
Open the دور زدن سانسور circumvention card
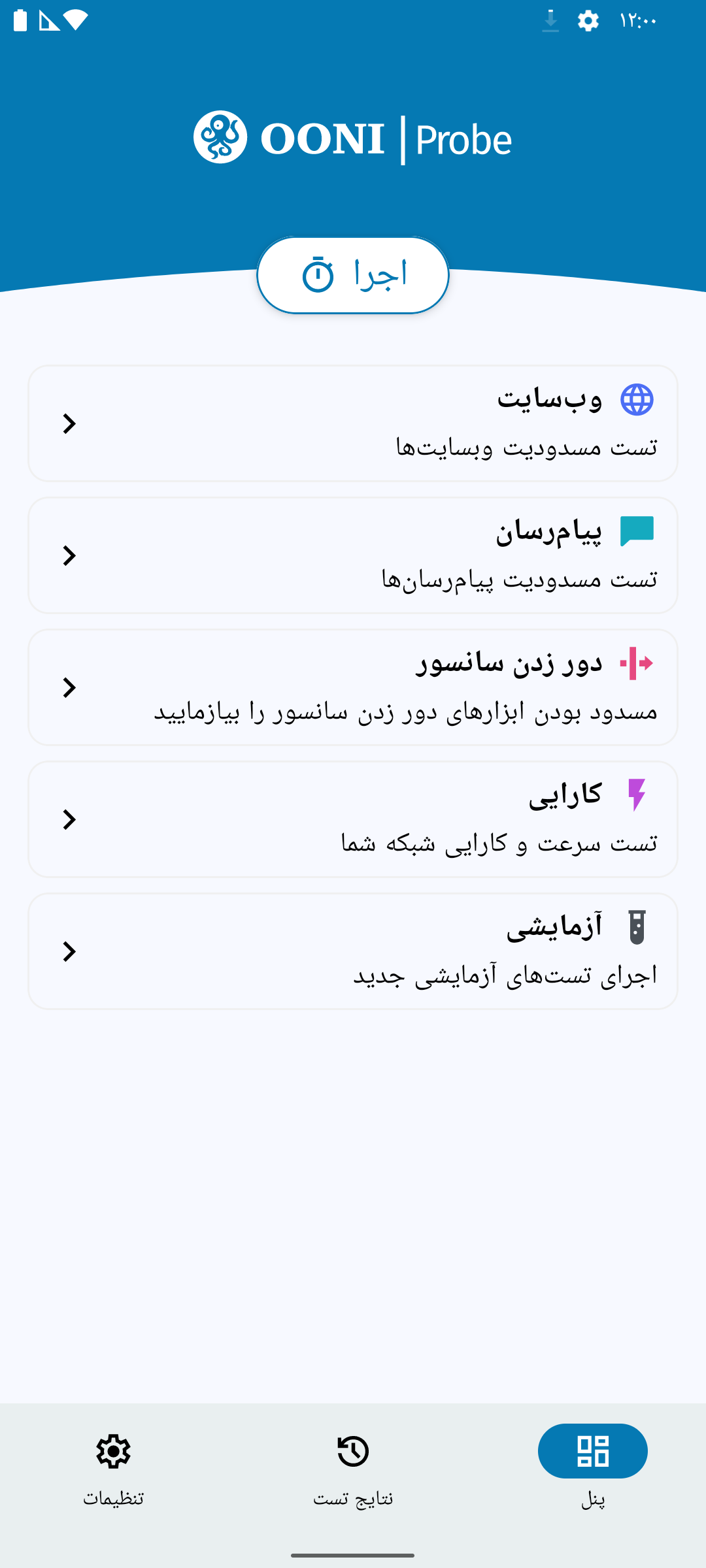click(x=353, y=687)
